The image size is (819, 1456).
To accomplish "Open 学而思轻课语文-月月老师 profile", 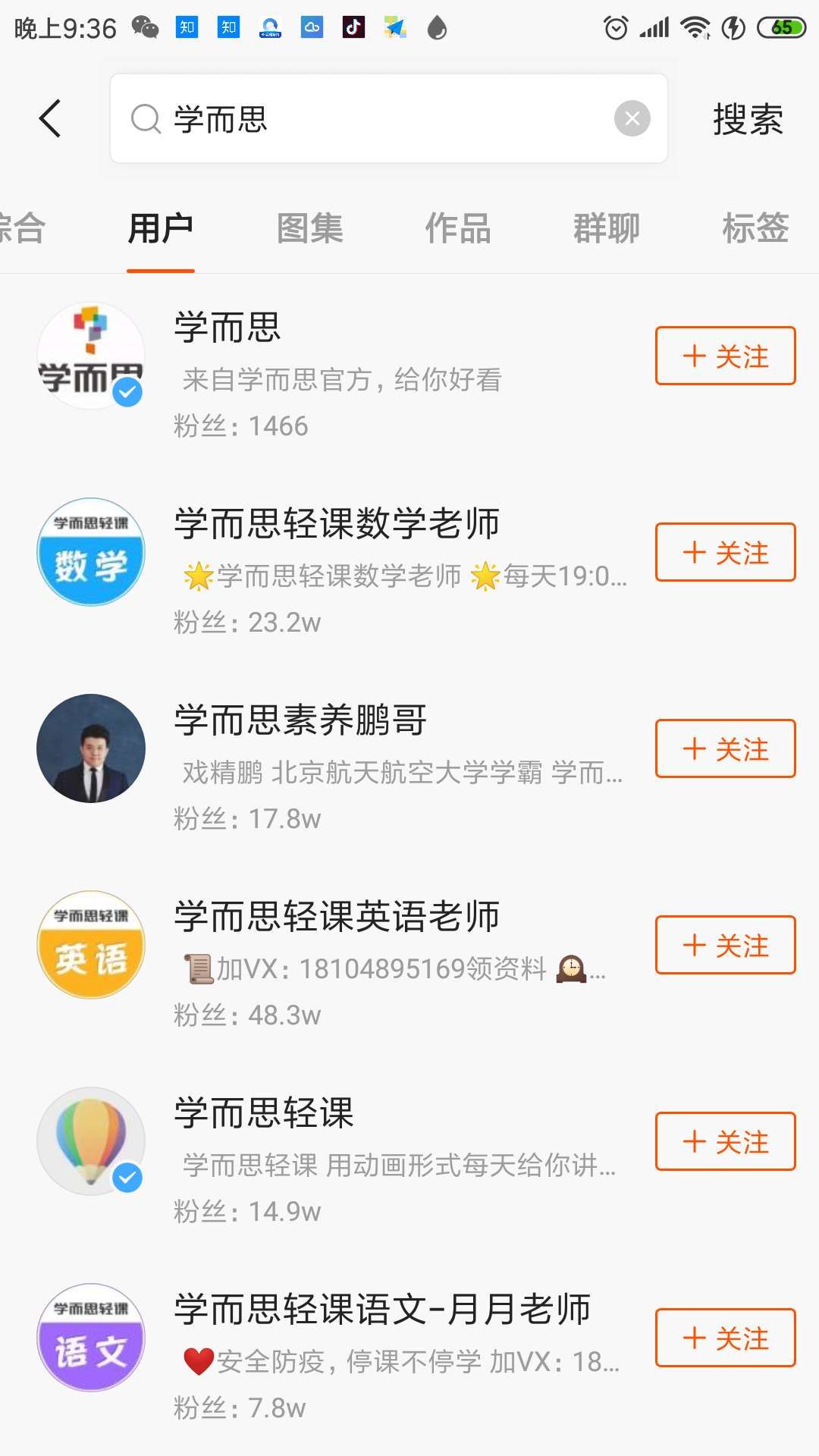I will point(382,1310).
